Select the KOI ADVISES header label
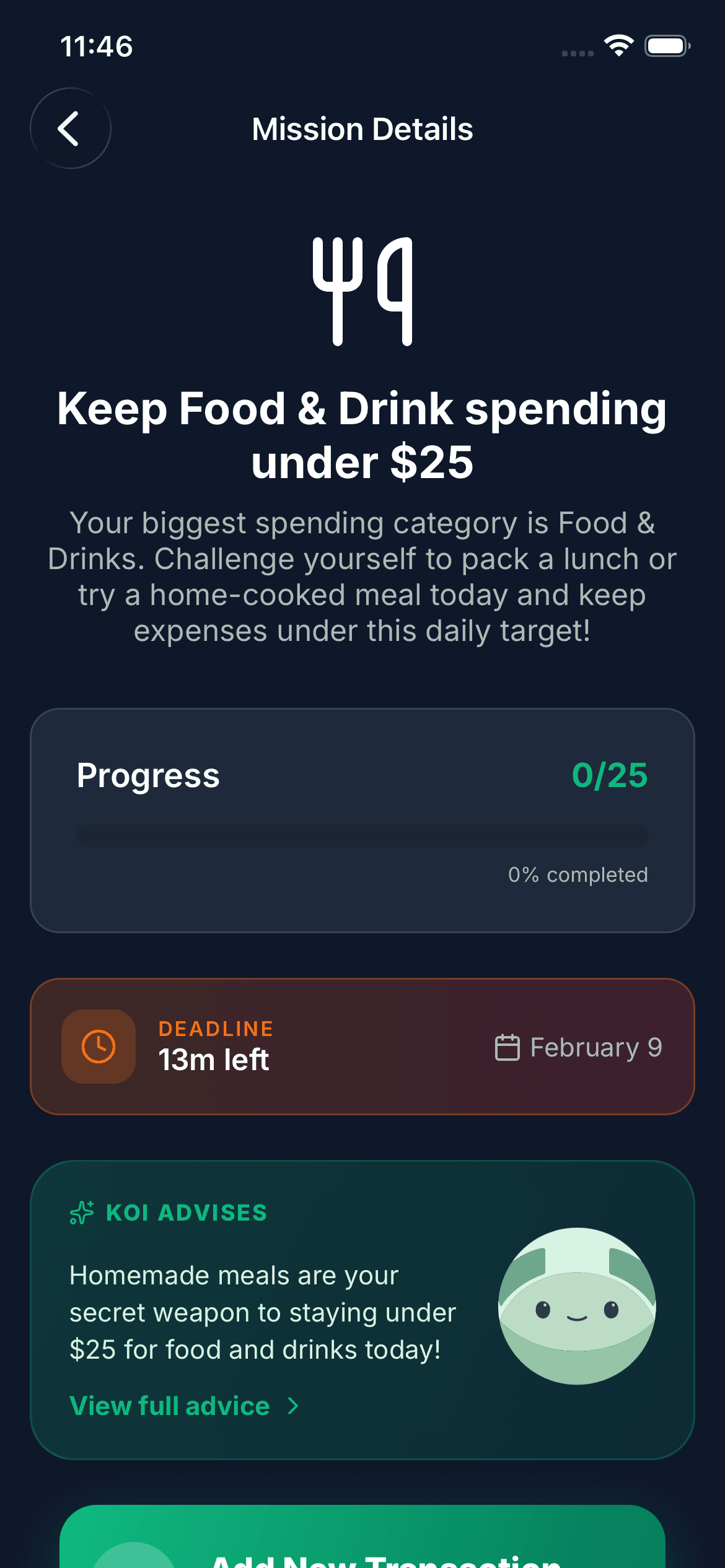The height and width of the screenshot is (1568, 725). (x=186, y=1212)
